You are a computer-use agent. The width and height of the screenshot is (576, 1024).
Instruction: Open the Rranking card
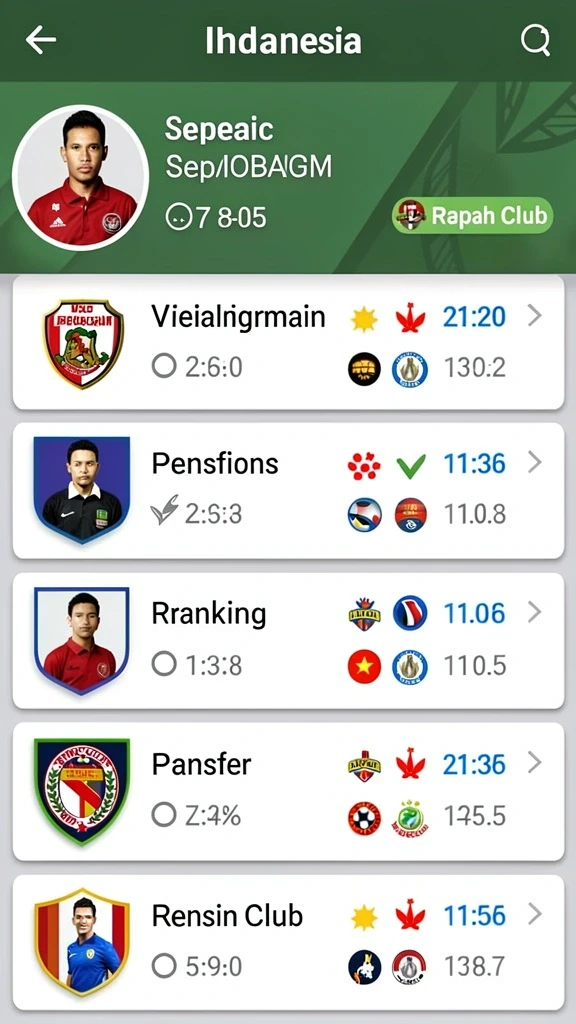(x=288, y=641)
